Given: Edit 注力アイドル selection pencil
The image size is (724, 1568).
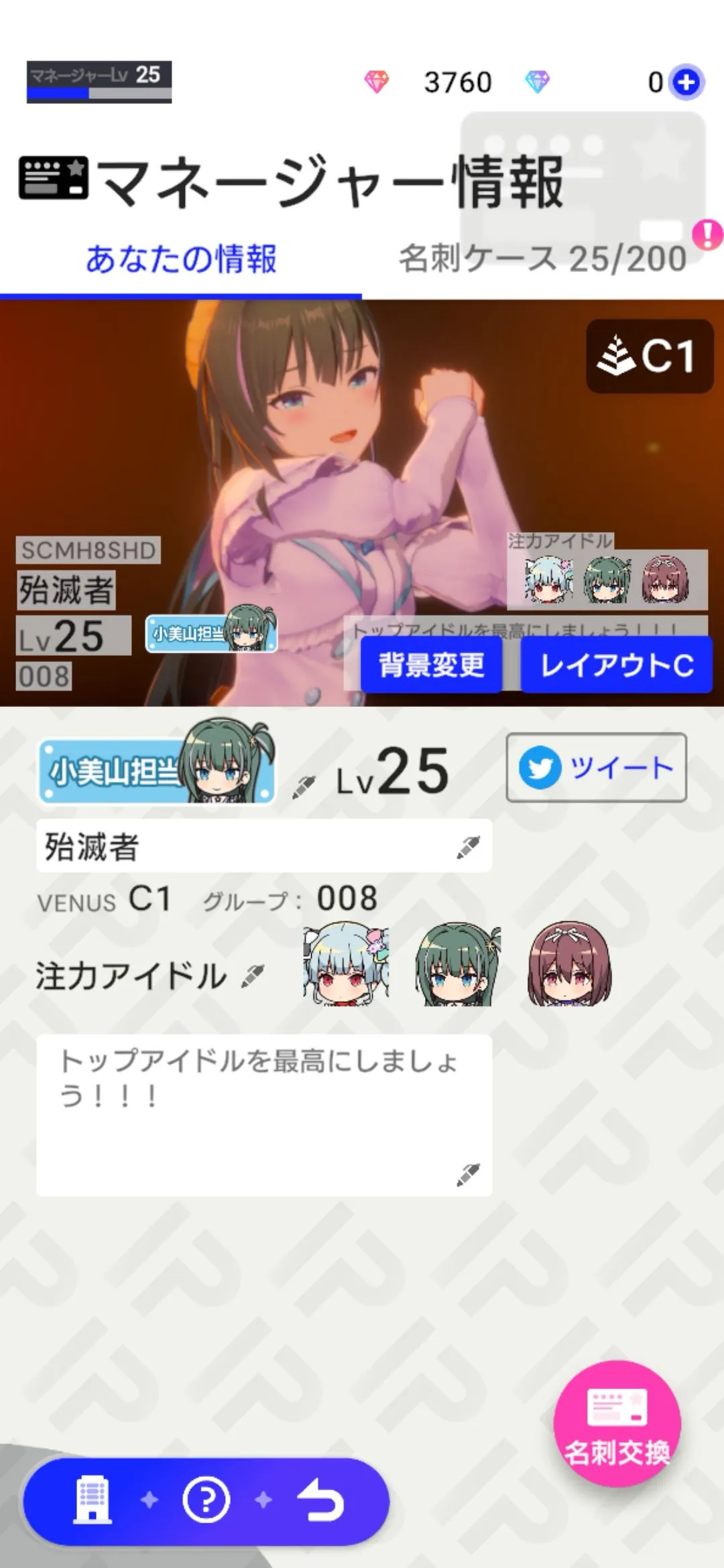Looking at the screenshot, I should (x=253, y=976).
